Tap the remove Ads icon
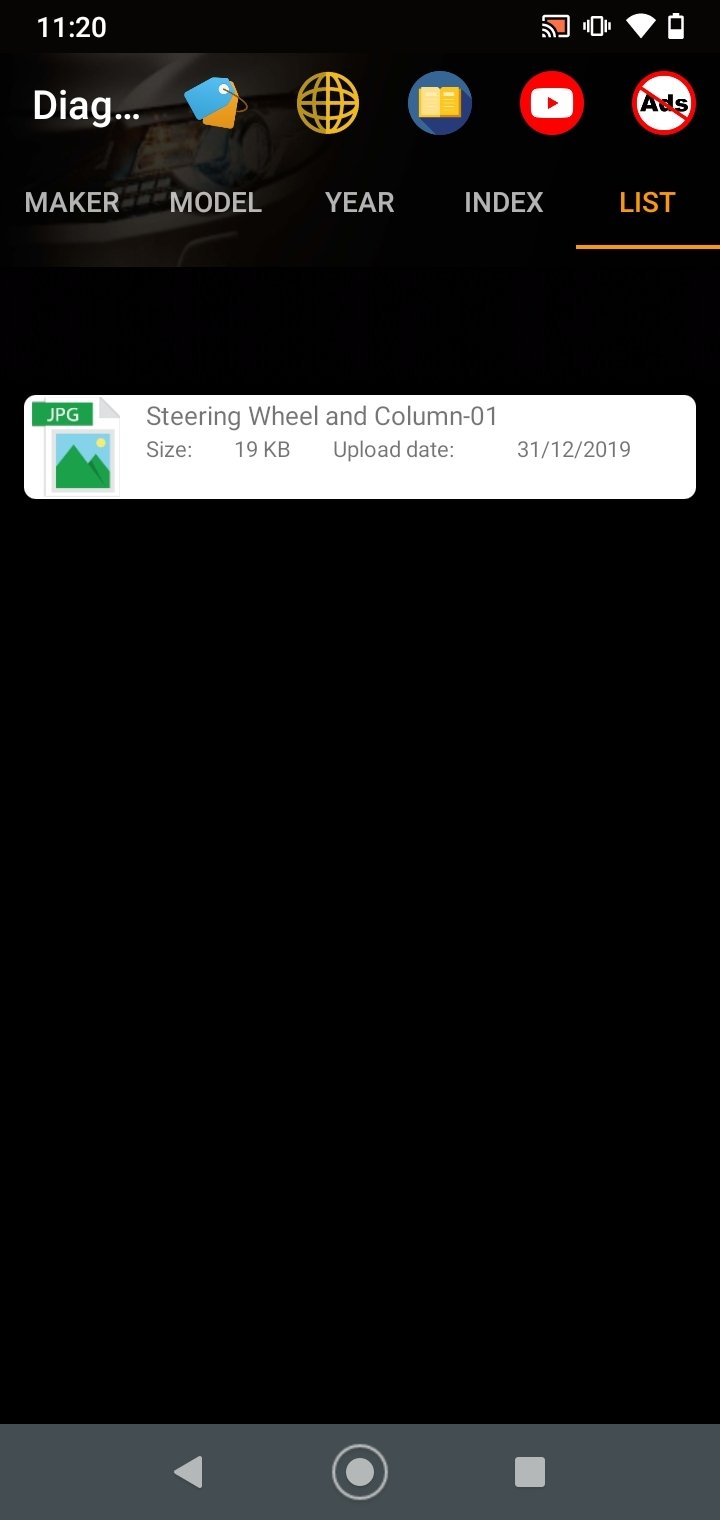 [664, 104]
